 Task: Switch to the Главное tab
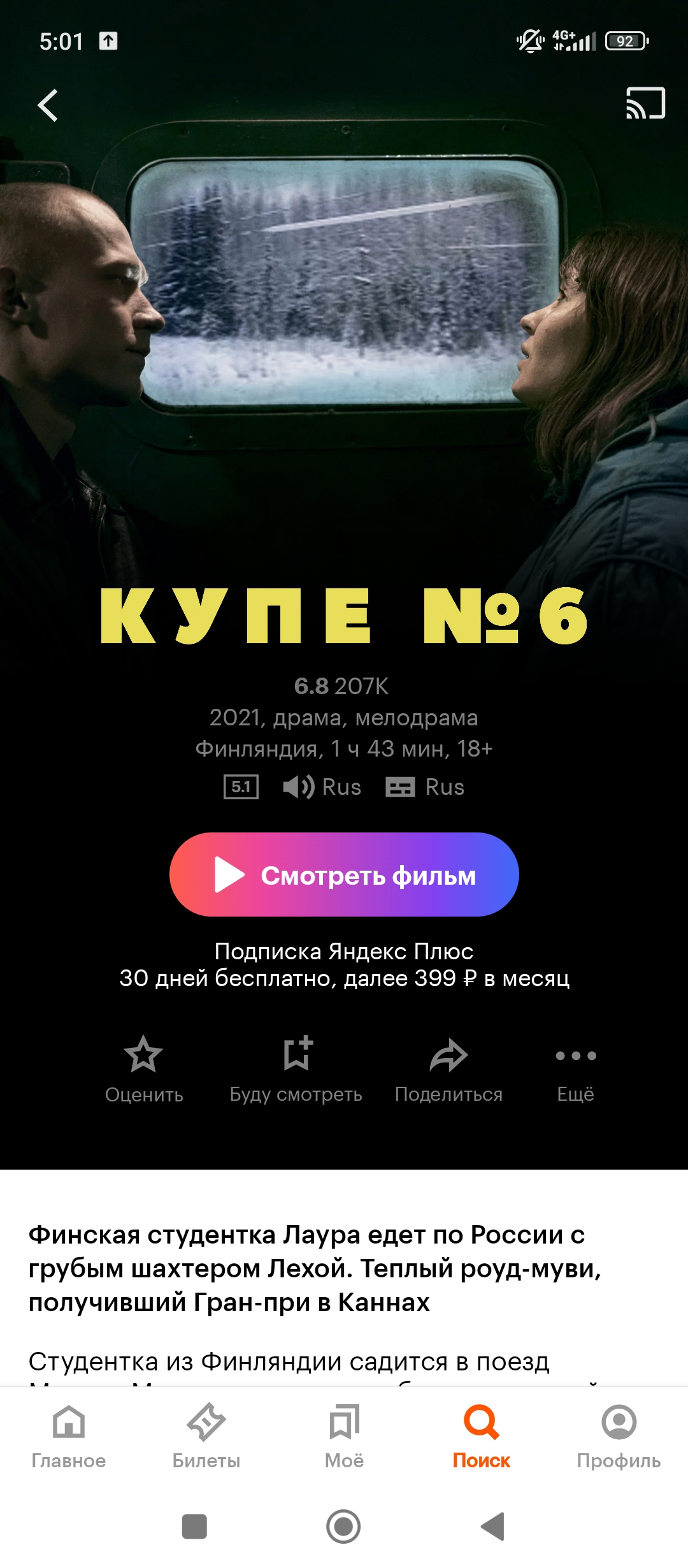click(69, 1437)
